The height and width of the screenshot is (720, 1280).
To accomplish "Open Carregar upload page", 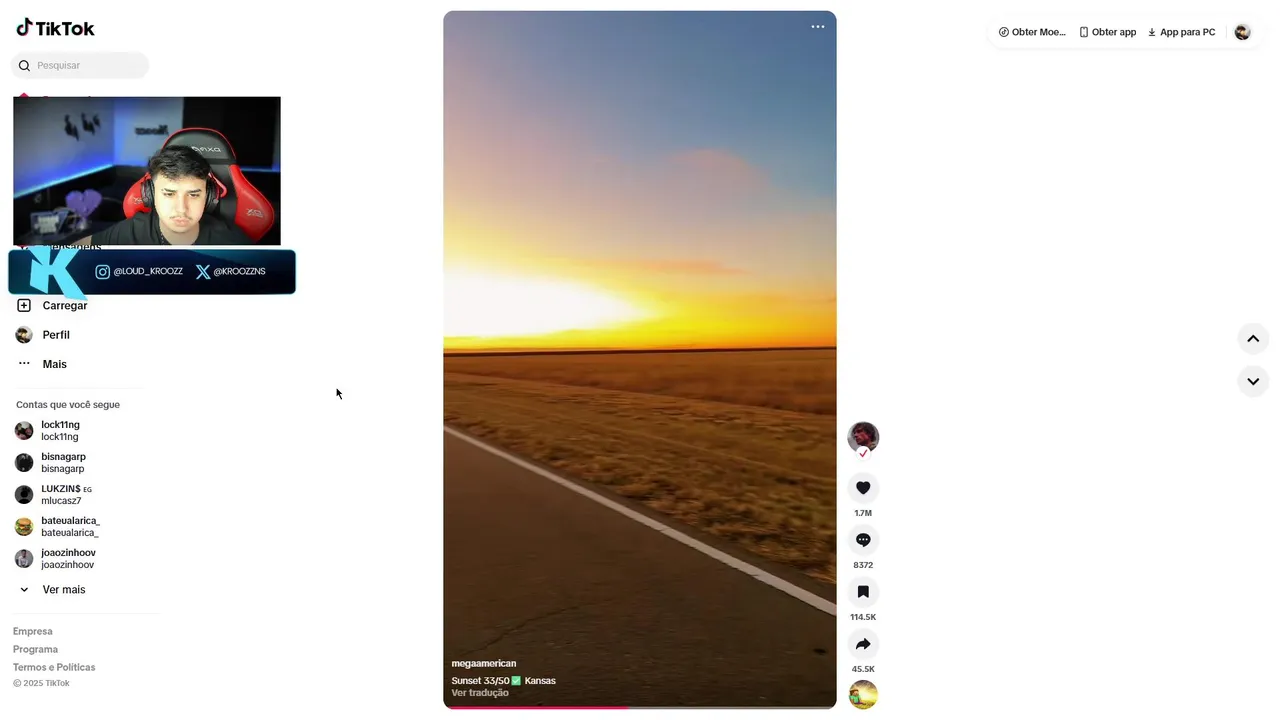I will click(64, 306).
